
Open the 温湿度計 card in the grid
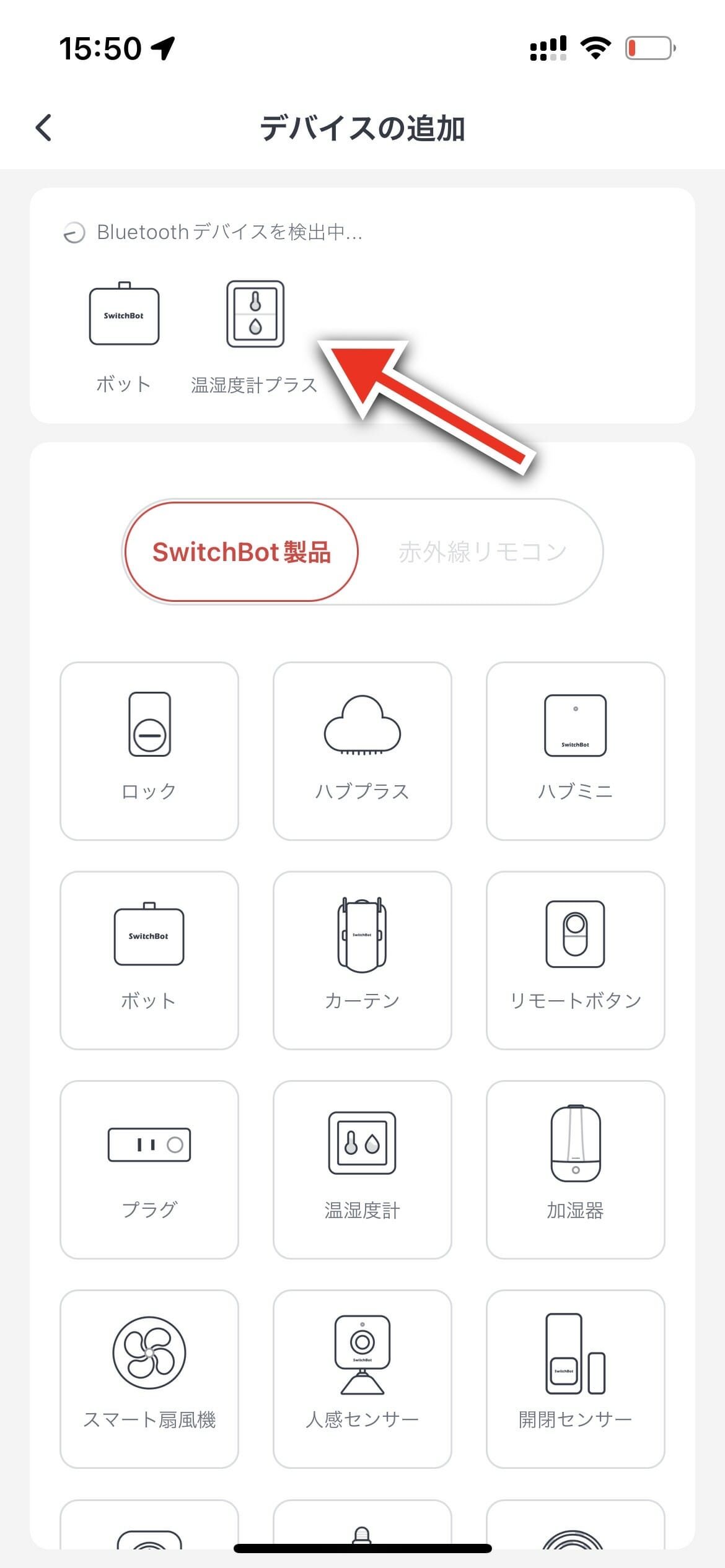(362, 1170)
